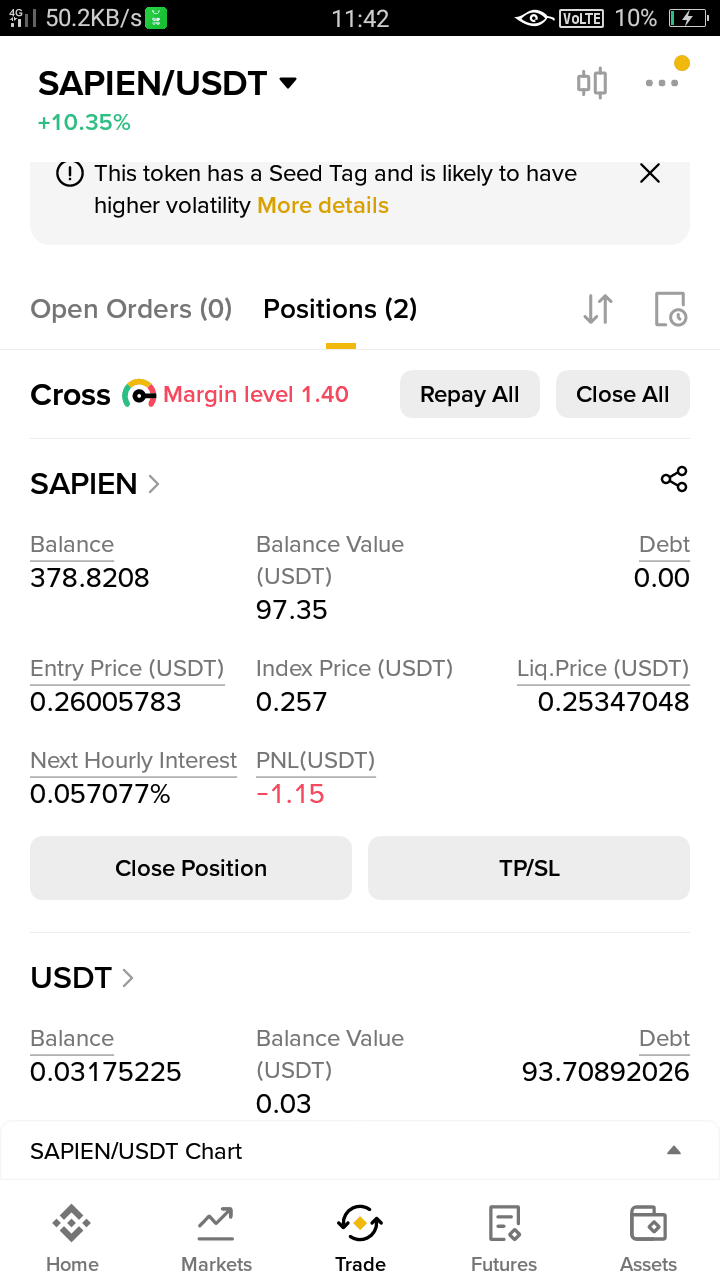Switch to the Open Orders tab
This screenshot has height=1280, width=720.
131,309
